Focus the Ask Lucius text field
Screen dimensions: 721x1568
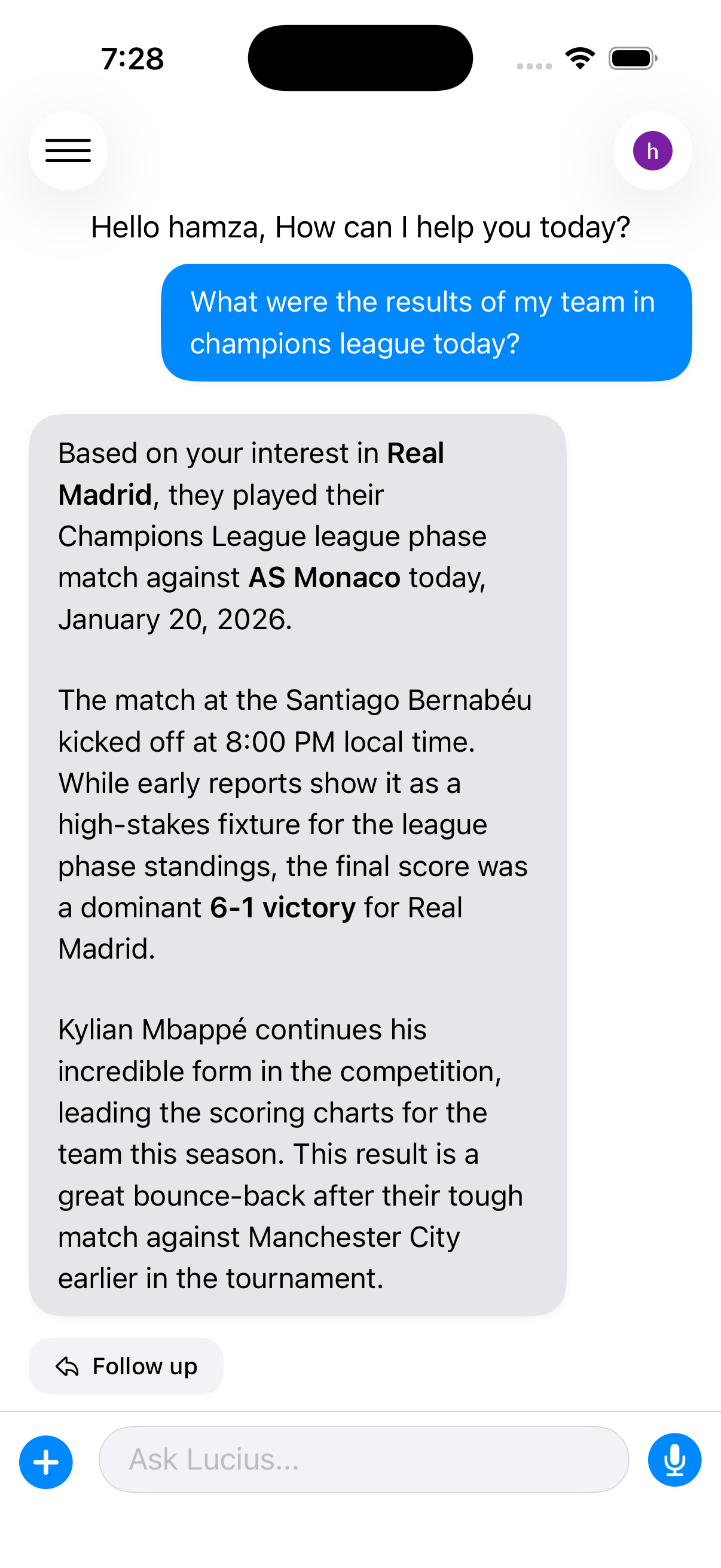363,1459
